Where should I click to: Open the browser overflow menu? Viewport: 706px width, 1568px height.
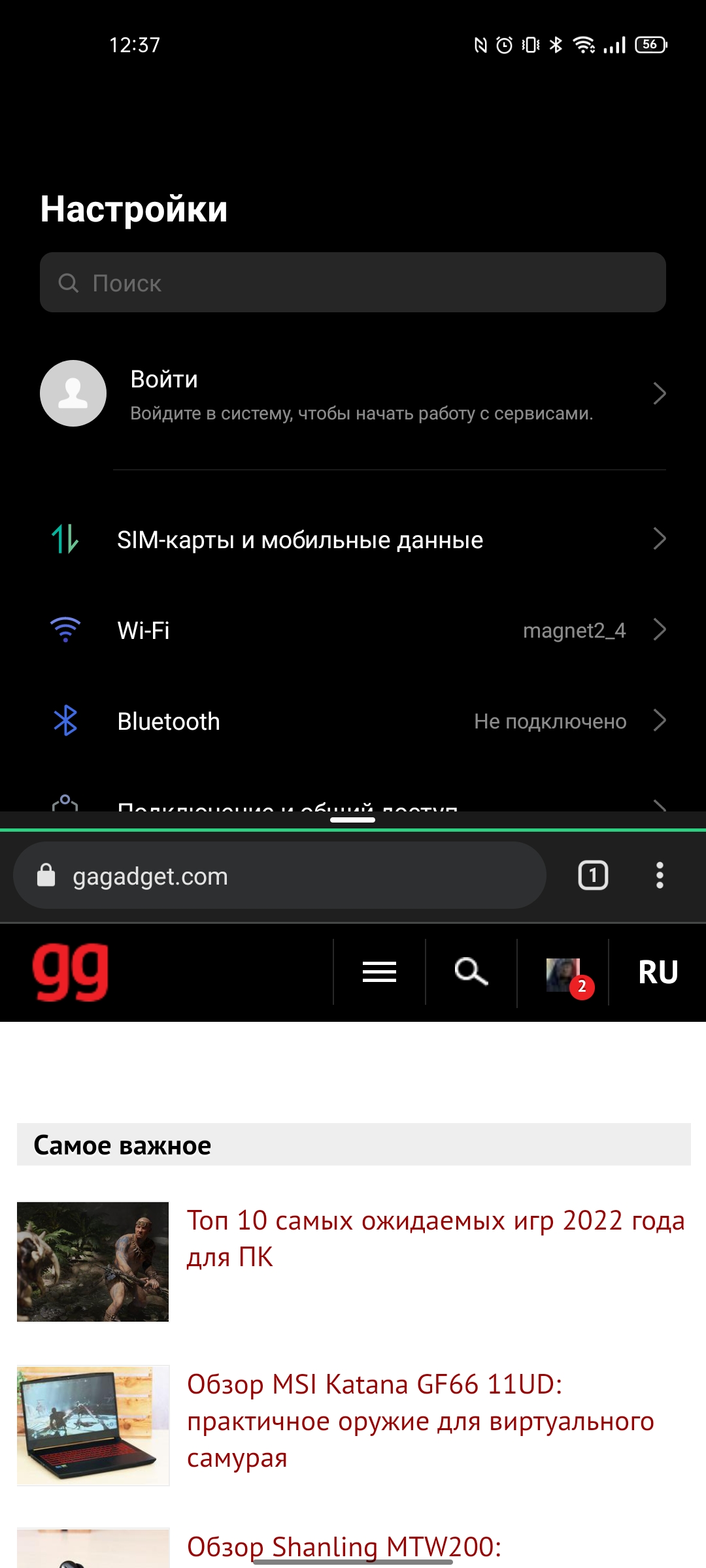tap(660, 875)
